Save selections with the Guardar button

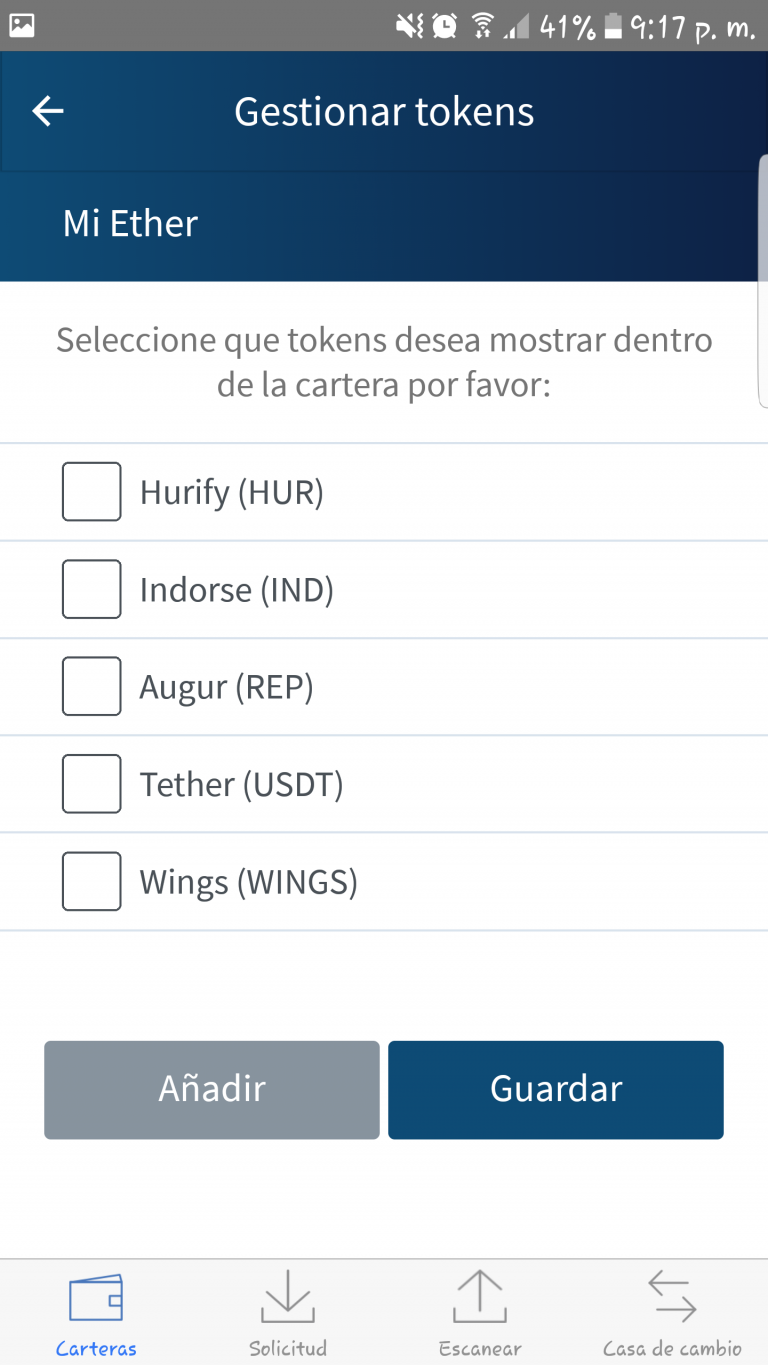pos(555,1089)
